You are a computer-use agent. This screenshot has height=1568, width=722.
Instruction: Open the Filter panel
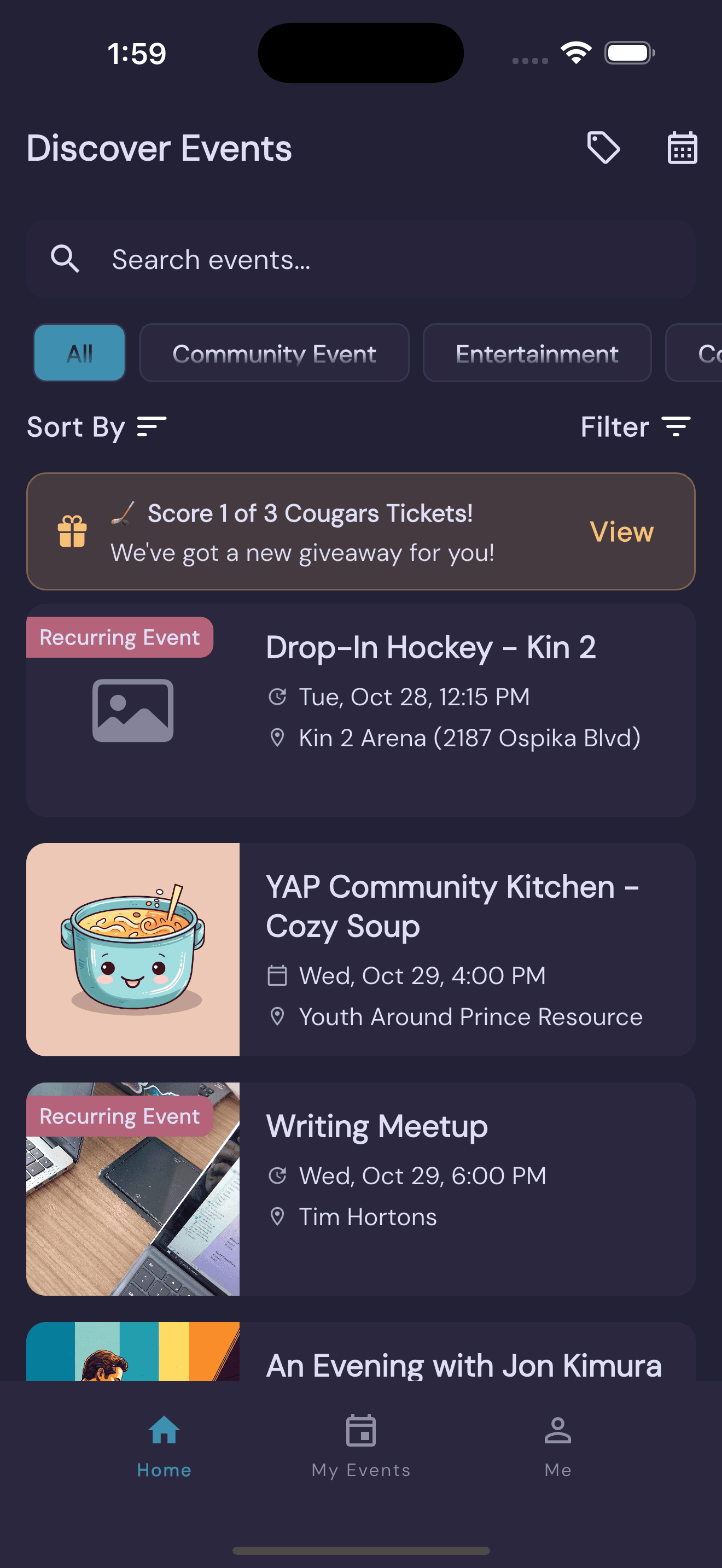tap(636, 426)
